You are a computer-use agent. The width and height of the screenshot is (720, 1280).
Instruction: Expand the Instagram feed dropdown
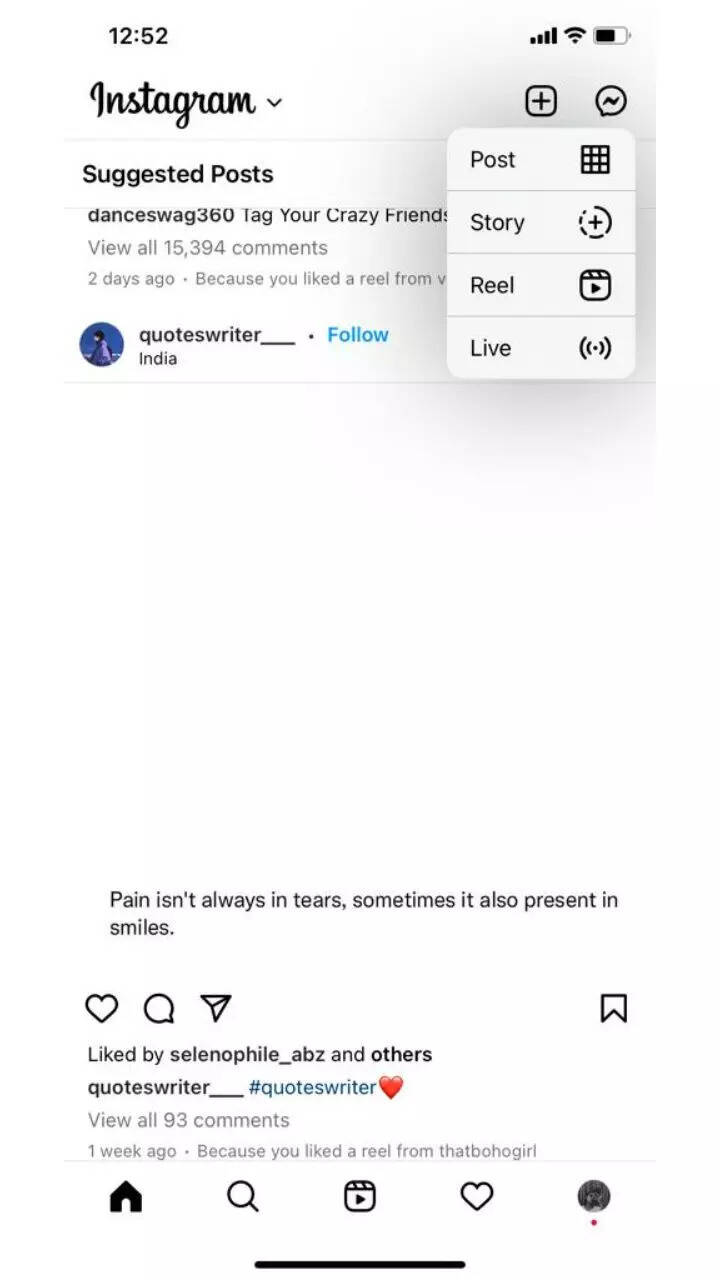click(275, 102)
